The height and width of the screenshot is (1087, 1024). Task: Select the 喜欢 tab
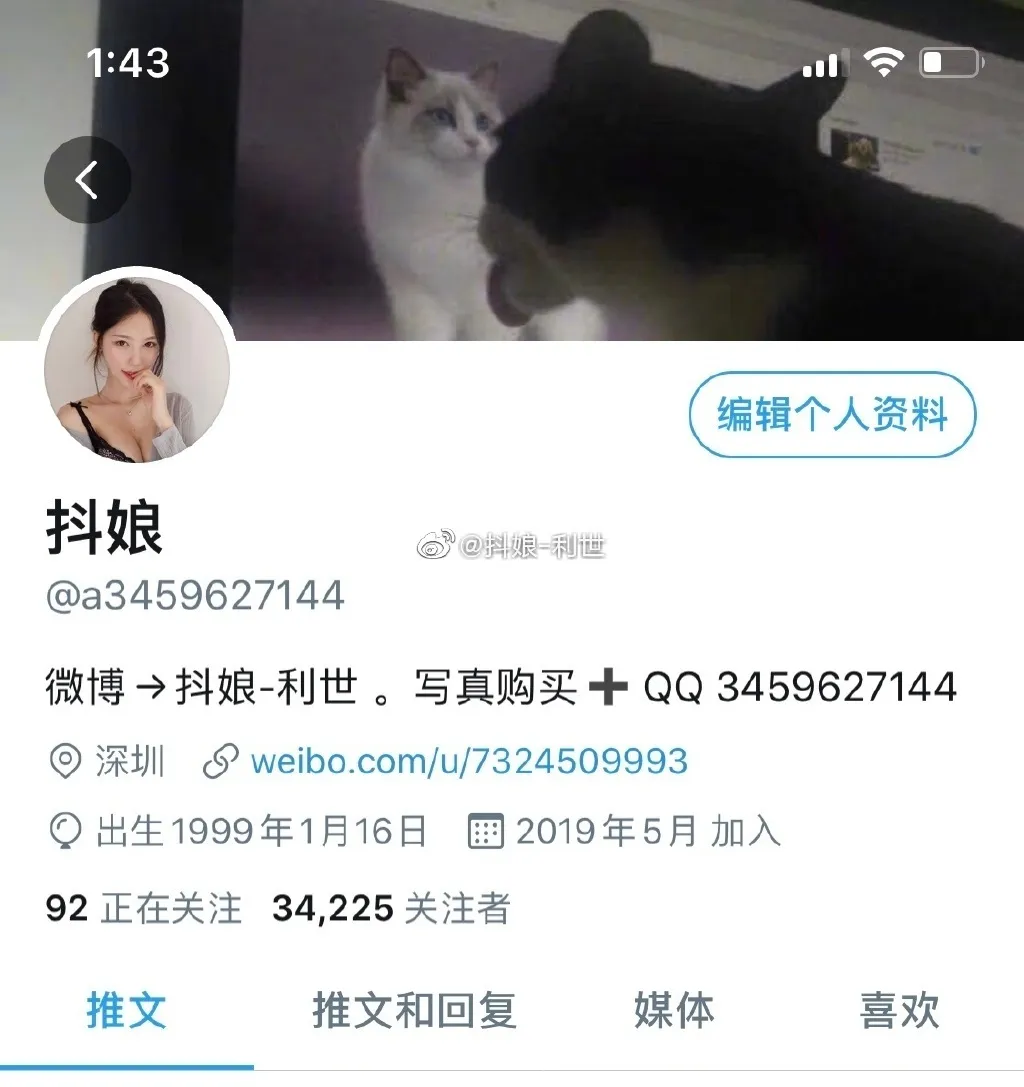coord(899,1010)
